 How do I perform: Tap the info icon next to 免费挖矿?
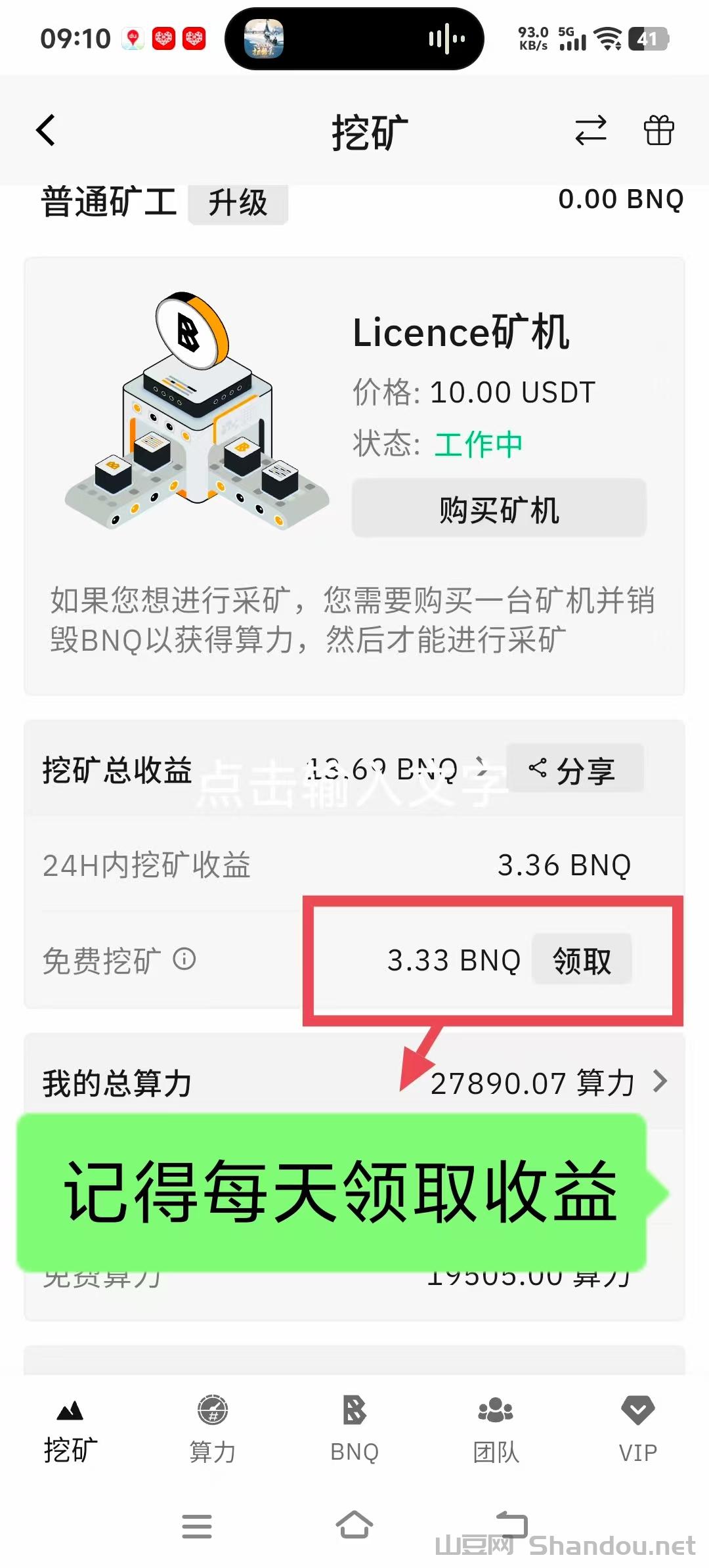point(186,960)
